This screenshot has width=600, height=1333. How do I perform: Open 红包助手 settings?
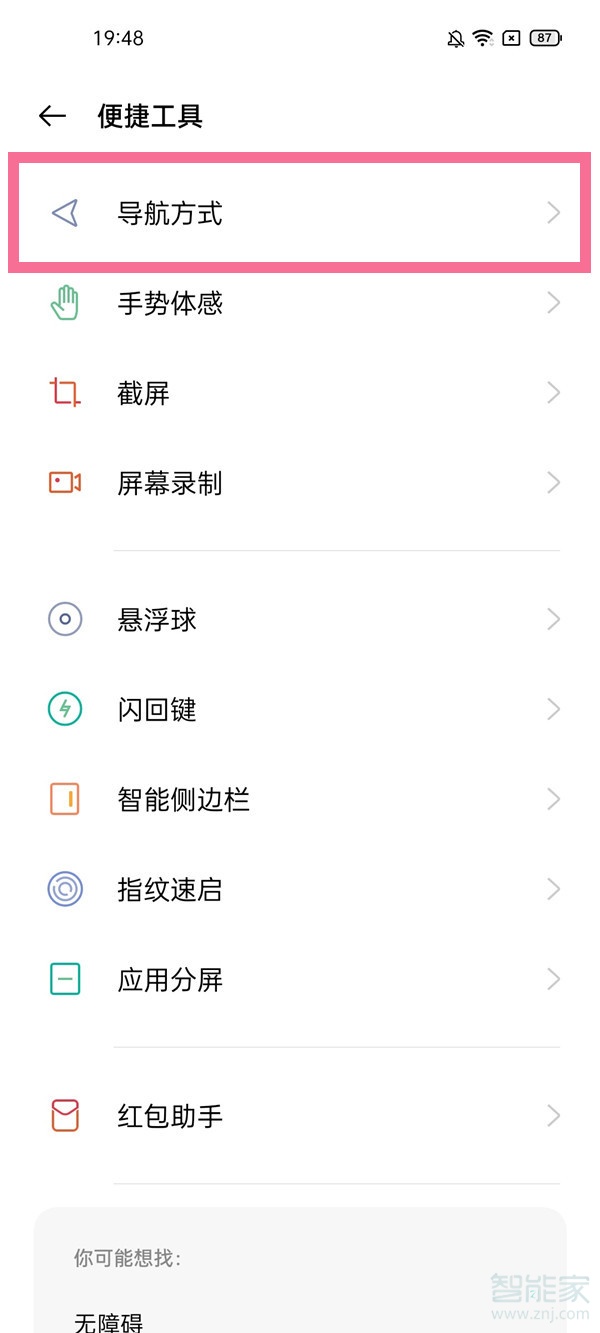click(300, 1116)
